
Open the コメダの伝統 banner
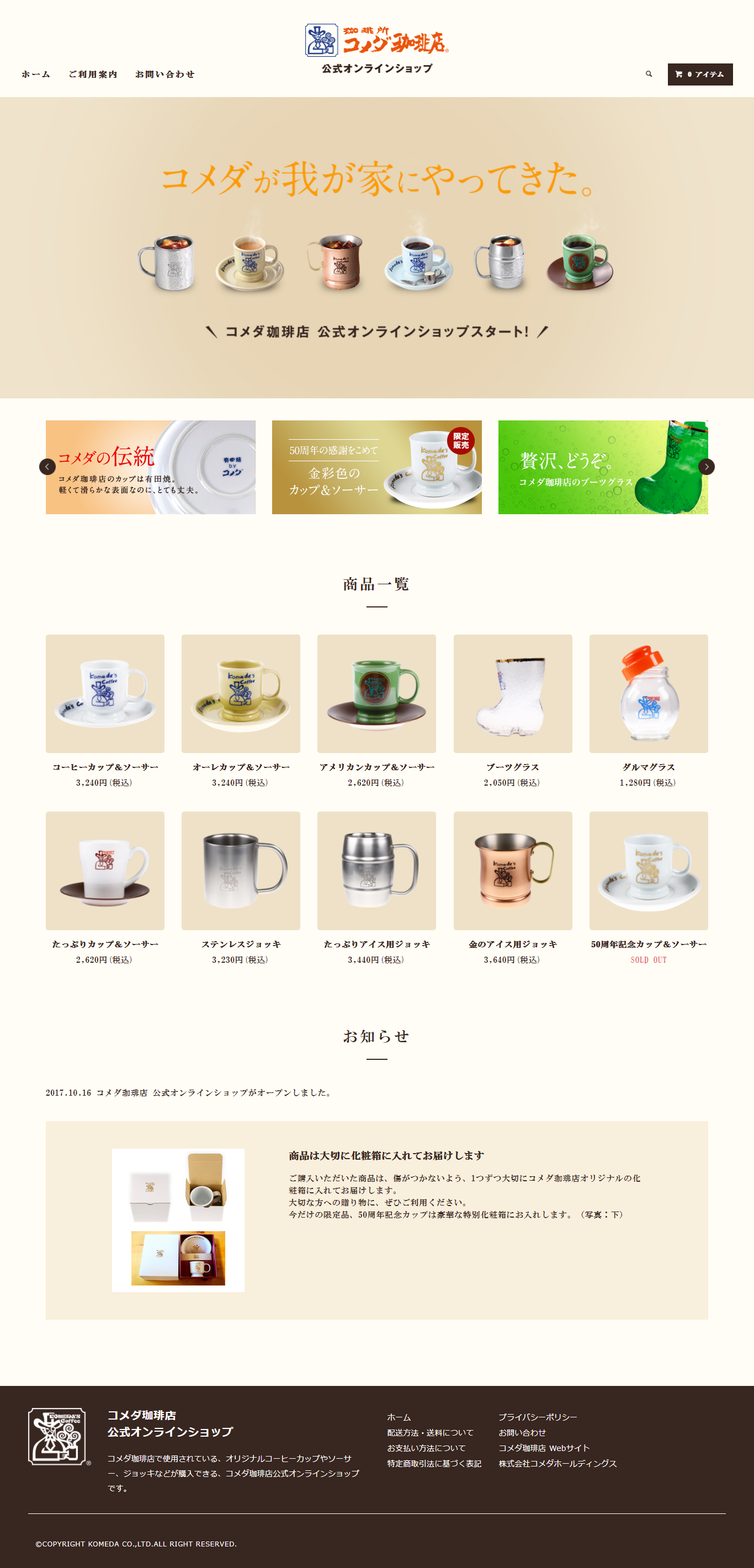point(151,467)
